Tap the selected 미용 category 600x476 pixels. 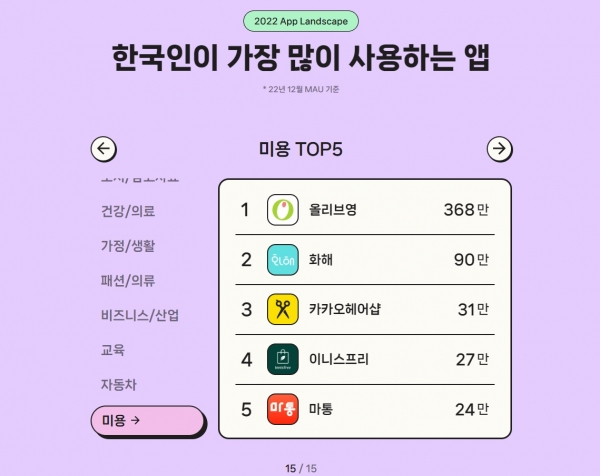coord(147,421)
